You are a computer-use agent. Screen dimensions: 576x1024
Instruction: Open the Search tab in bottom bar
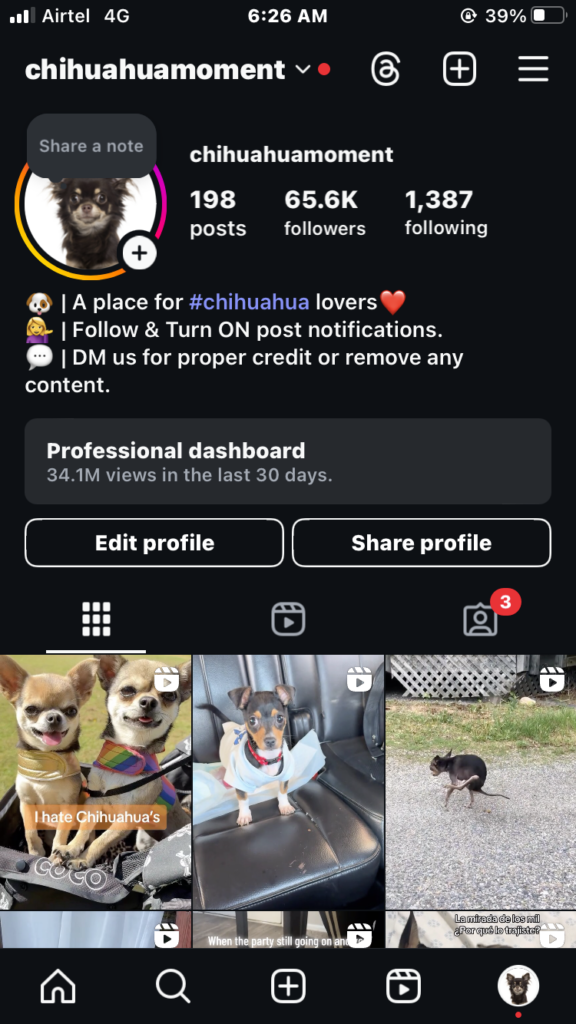point(173,985)
